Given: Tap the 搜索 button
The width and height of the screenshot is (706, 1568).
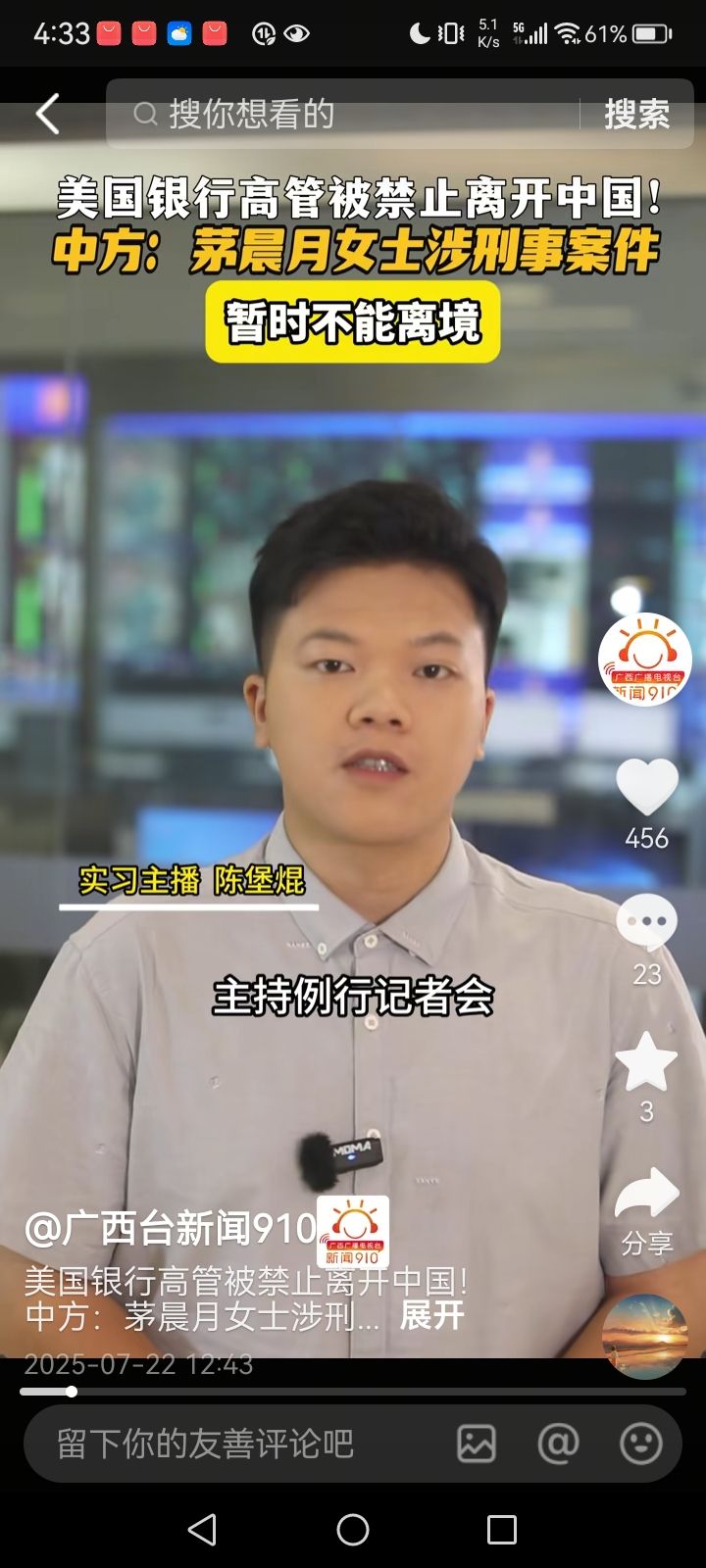Looking at the screenshot, I should click(x=636, y=115).
